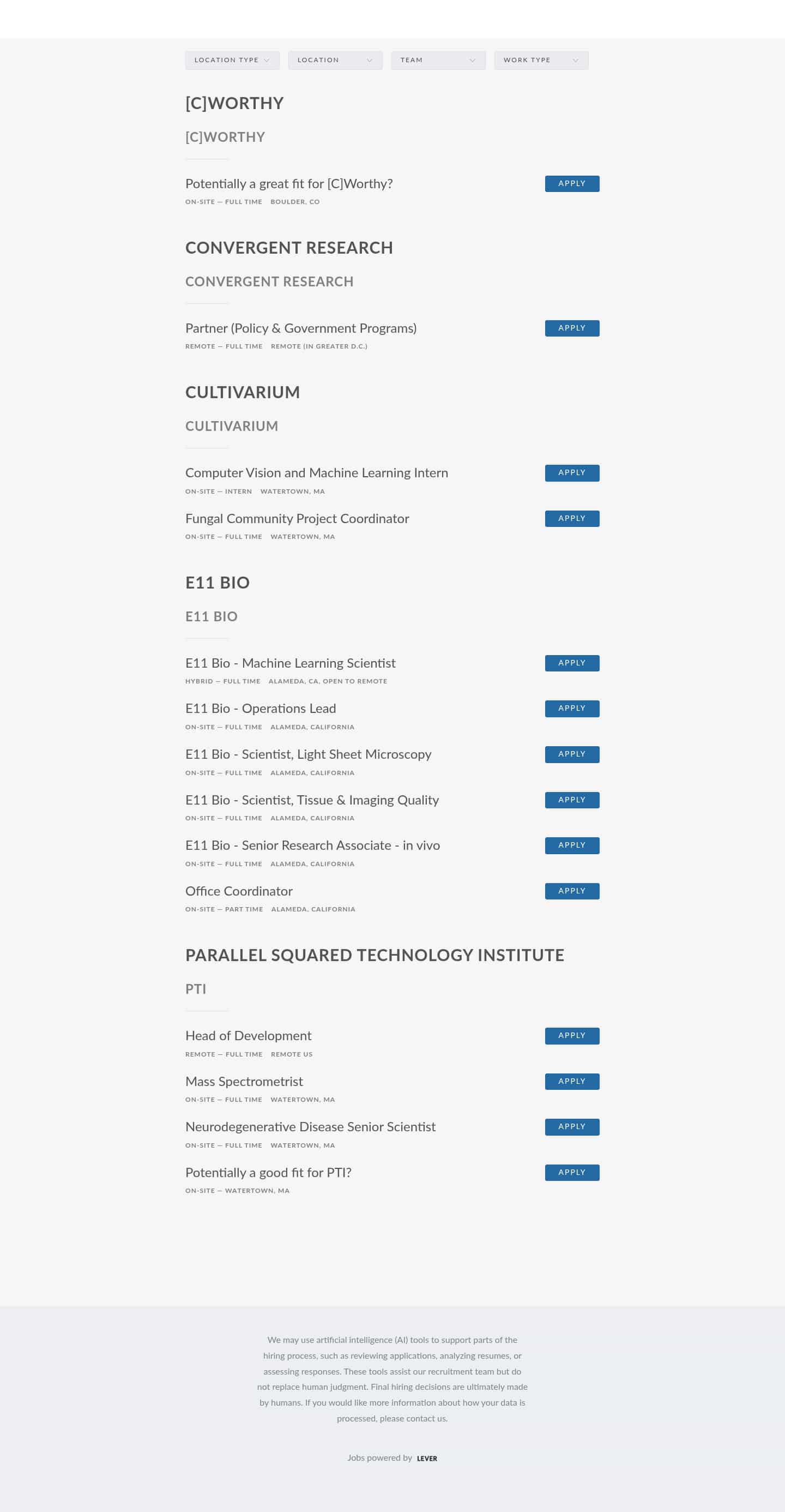Click the Lever logo in the footer
This screenshot has width=785, height=1512.
pos(426,1457)
